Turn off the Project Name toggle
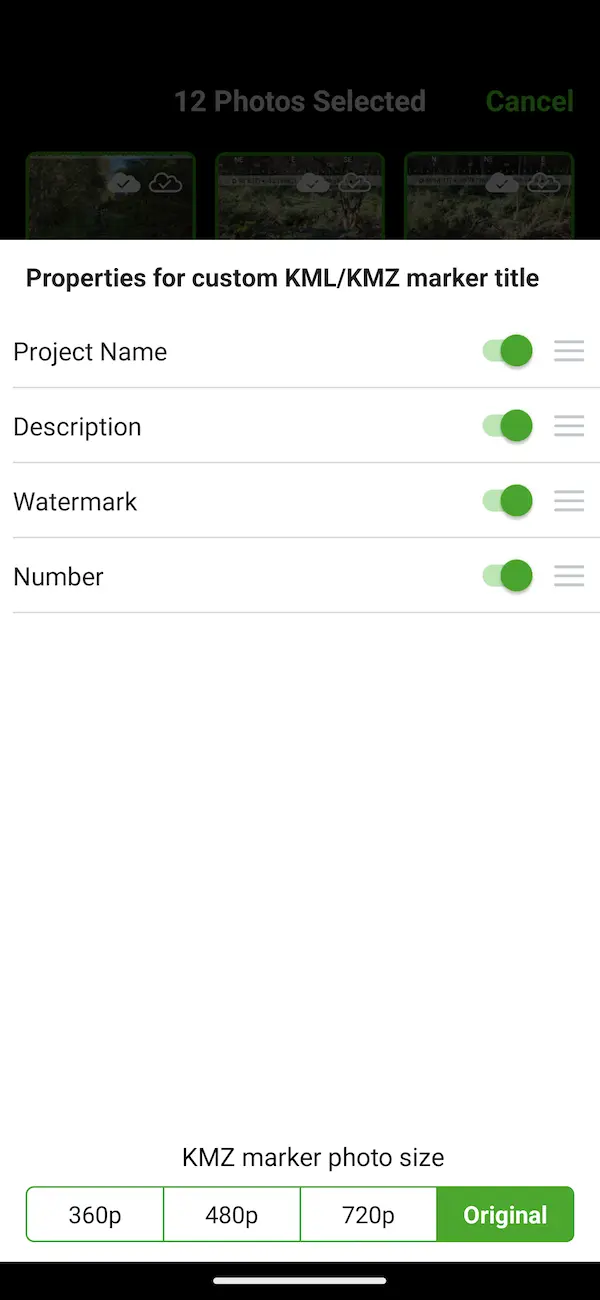The image size is (600, 1300). coord(507,351)
